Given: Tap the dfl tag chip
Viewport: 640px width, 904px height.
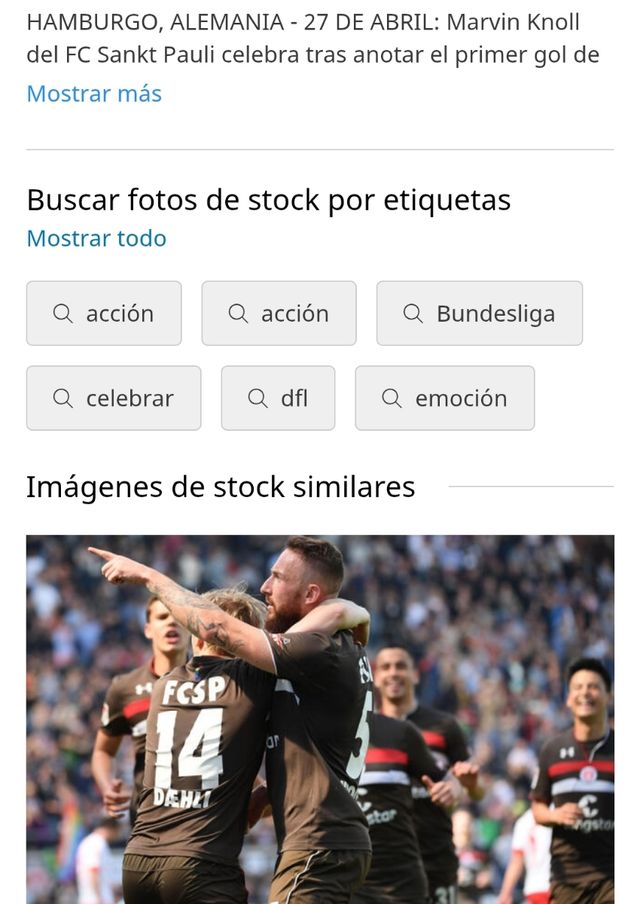Looking at the screenshot, I should 278,398.
